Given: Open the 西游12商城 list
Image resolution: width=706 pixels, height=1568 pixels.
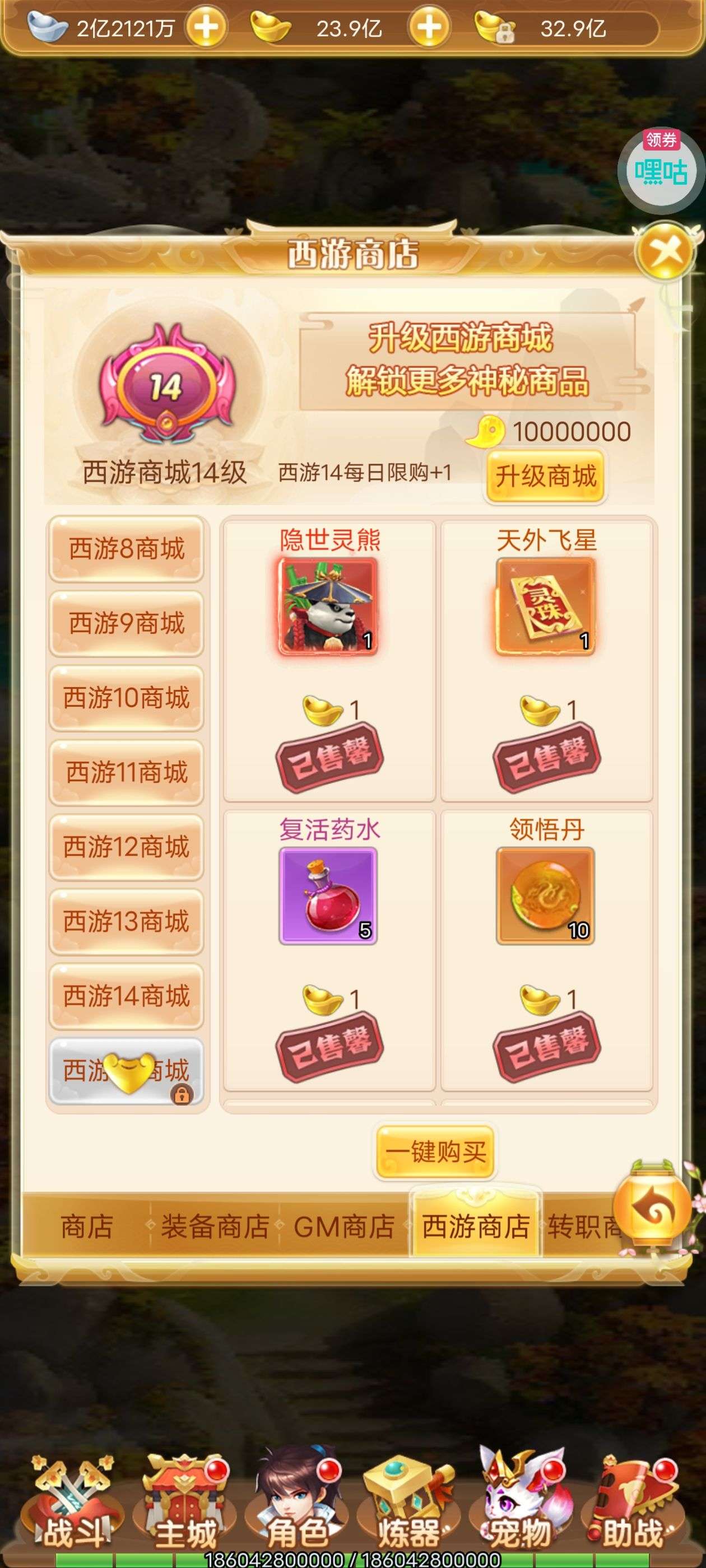Looking at the screenshot, I should (x=126, y=847).
